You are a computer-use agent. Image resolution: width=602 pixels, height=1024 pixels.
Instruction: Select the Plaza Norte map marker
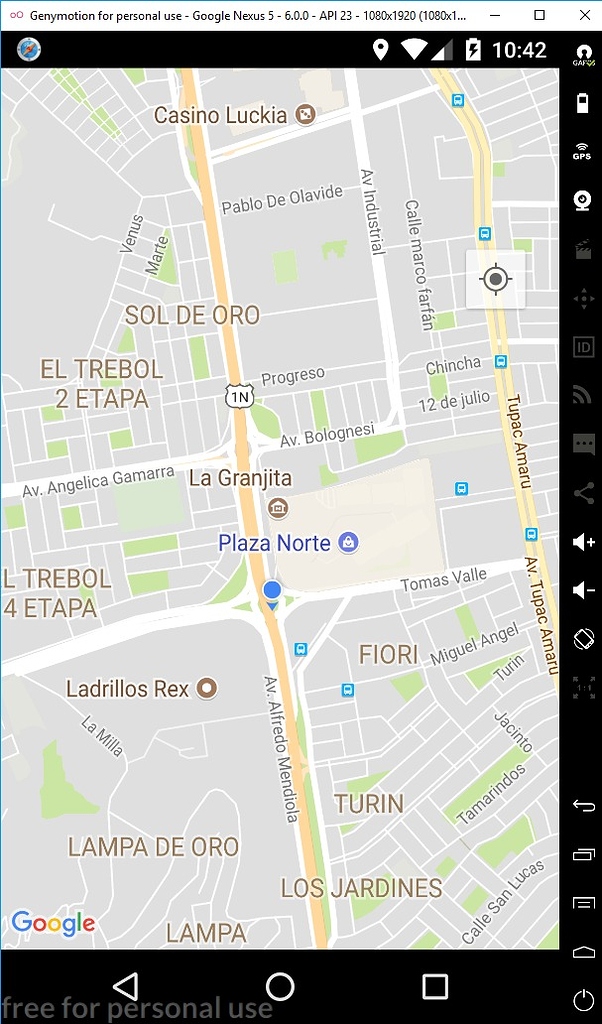(x=348, y=543)
